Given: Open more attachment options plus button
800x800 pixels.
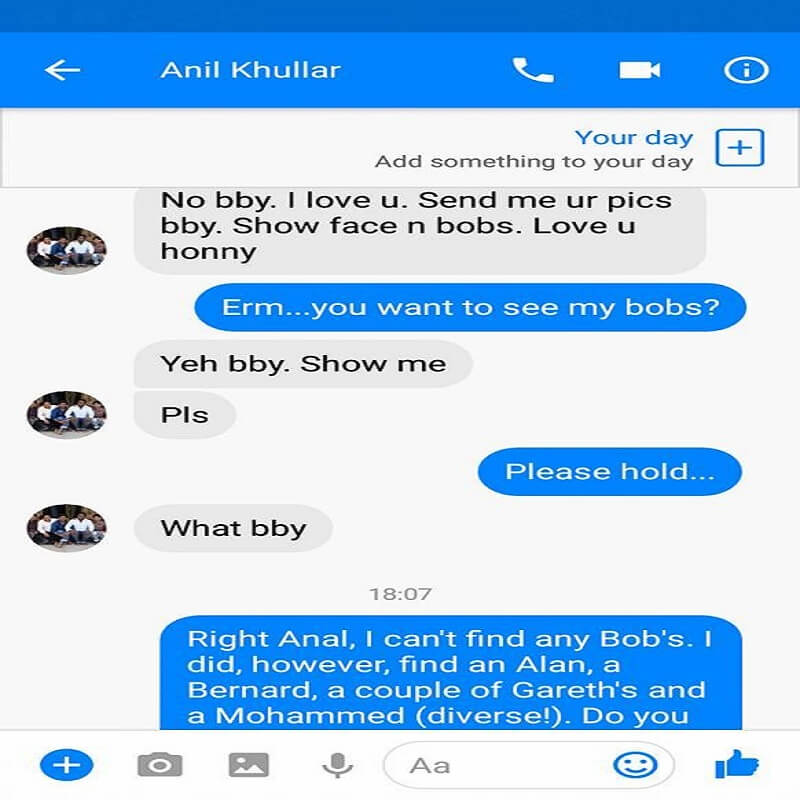Looking at the screenshot, I should [66, 766].
